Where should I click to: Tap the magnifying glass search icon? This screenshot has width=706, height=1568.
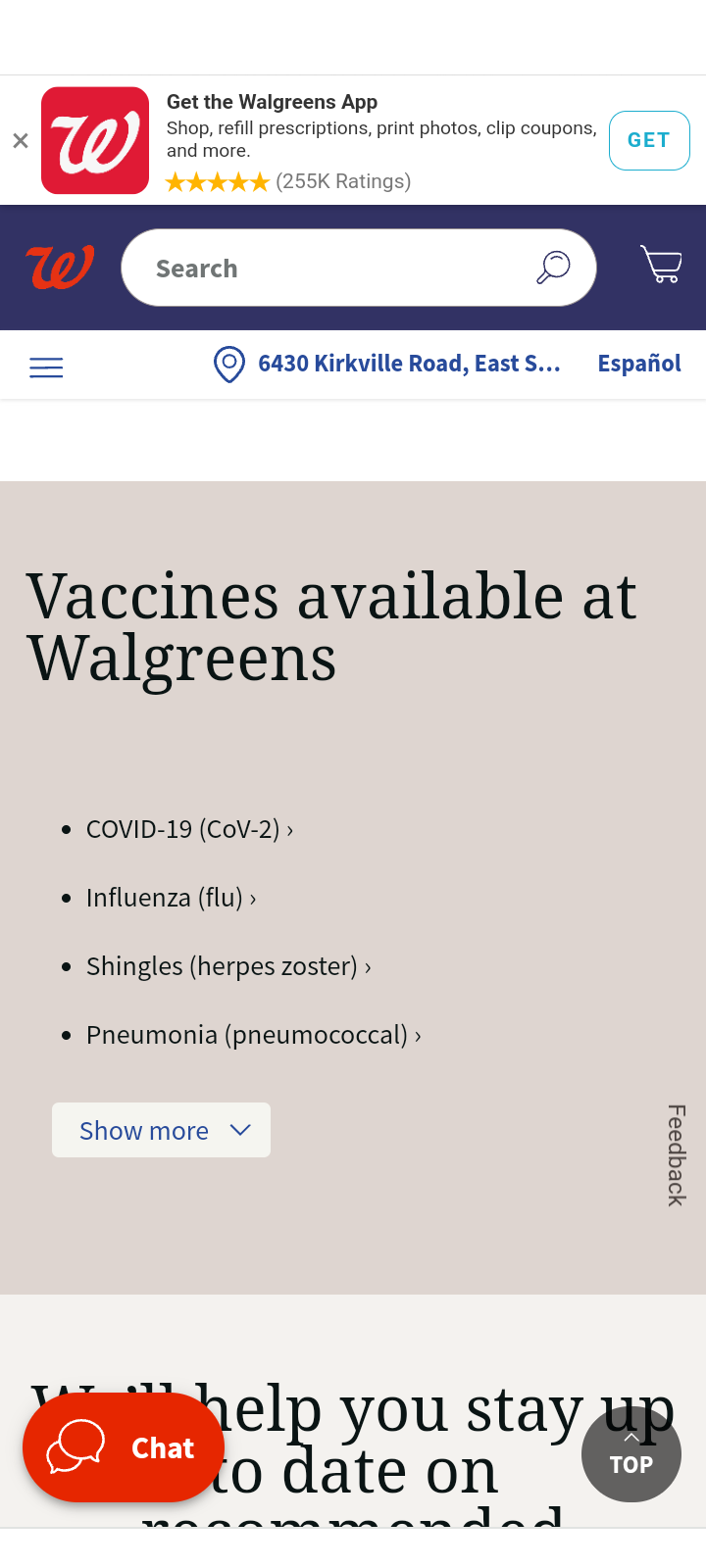tap(553, 267)
